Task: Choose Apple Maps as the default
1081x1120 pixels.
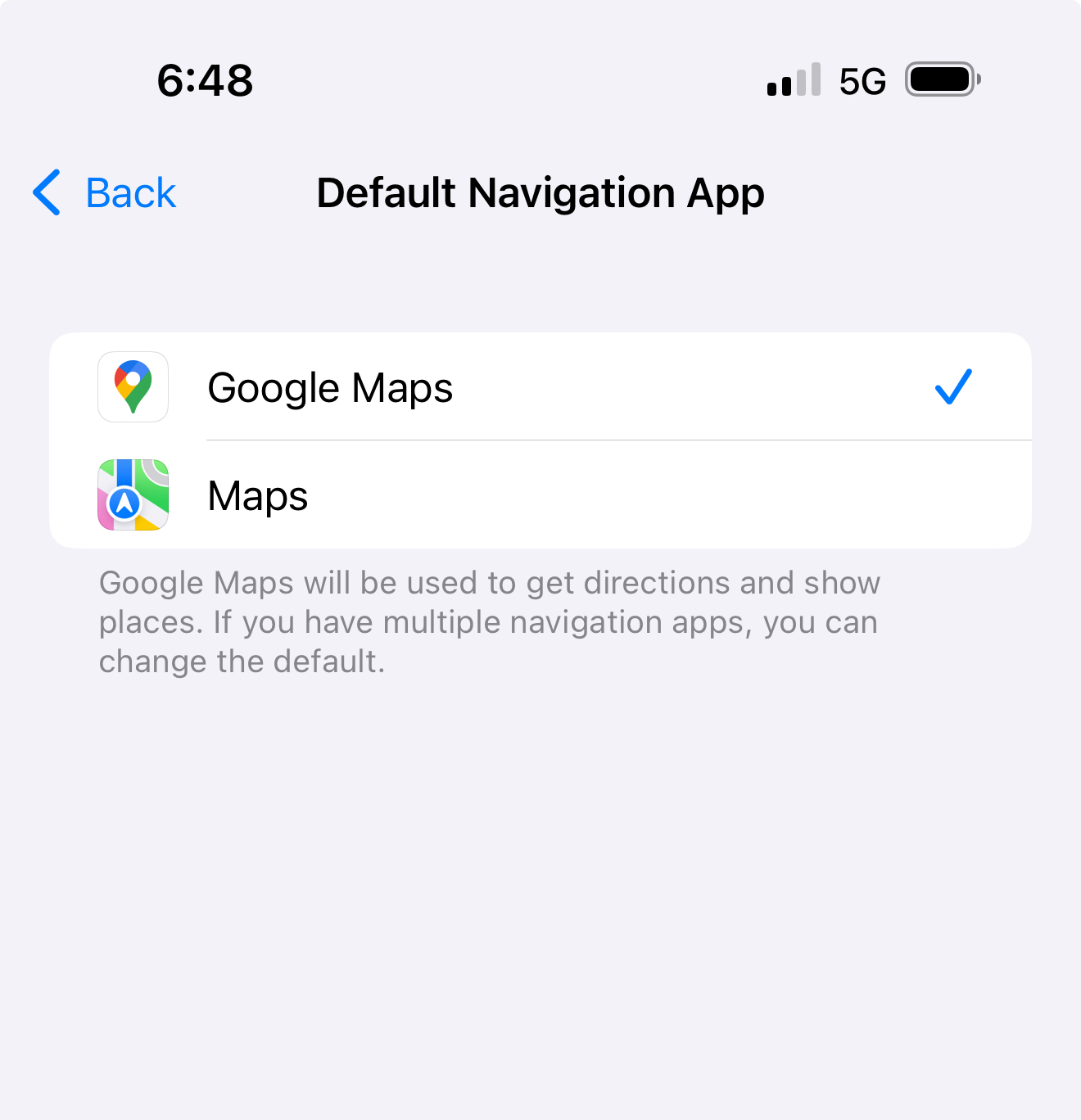Action: [539, 495]
